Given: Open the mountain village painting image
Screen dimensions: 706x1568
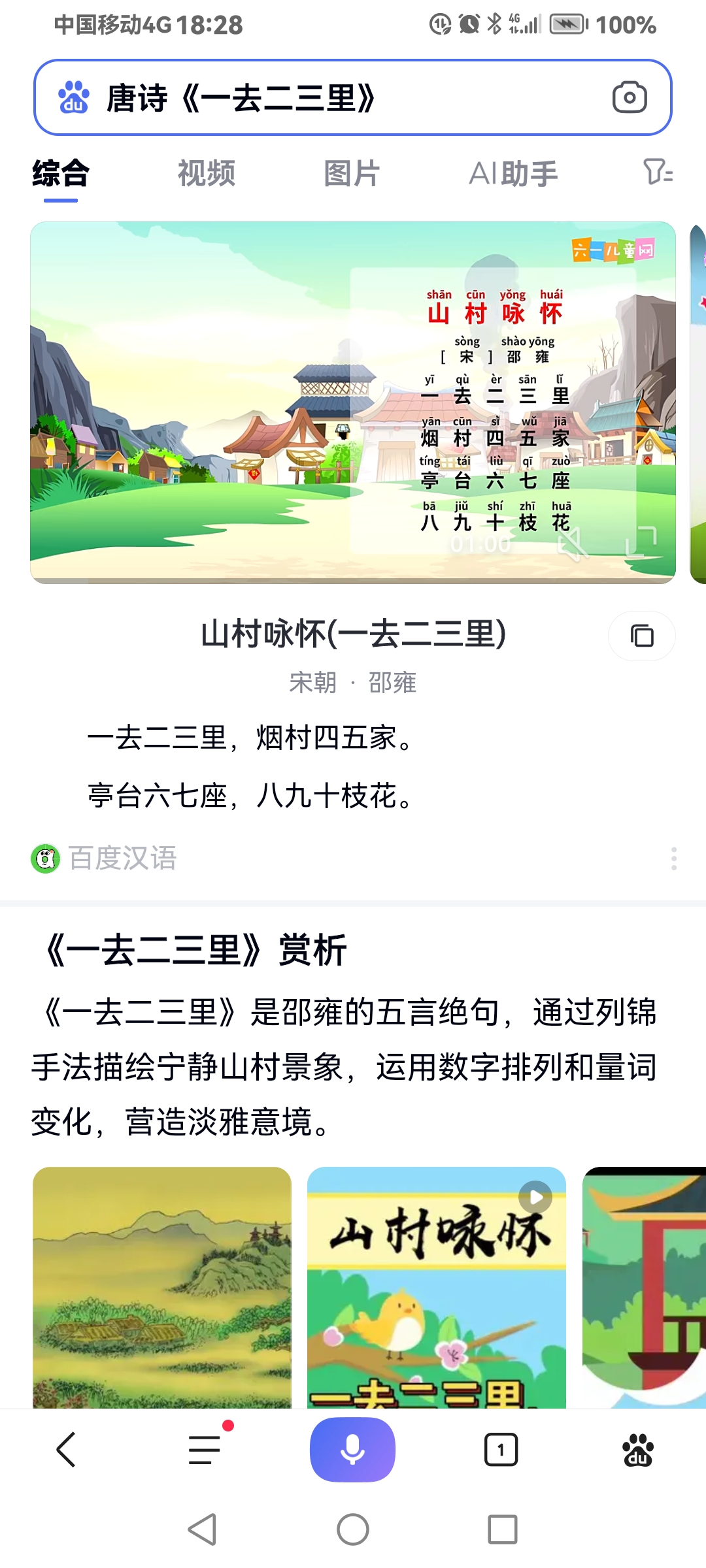Looking at the screenshot, I should click(x=162, y=1287).
